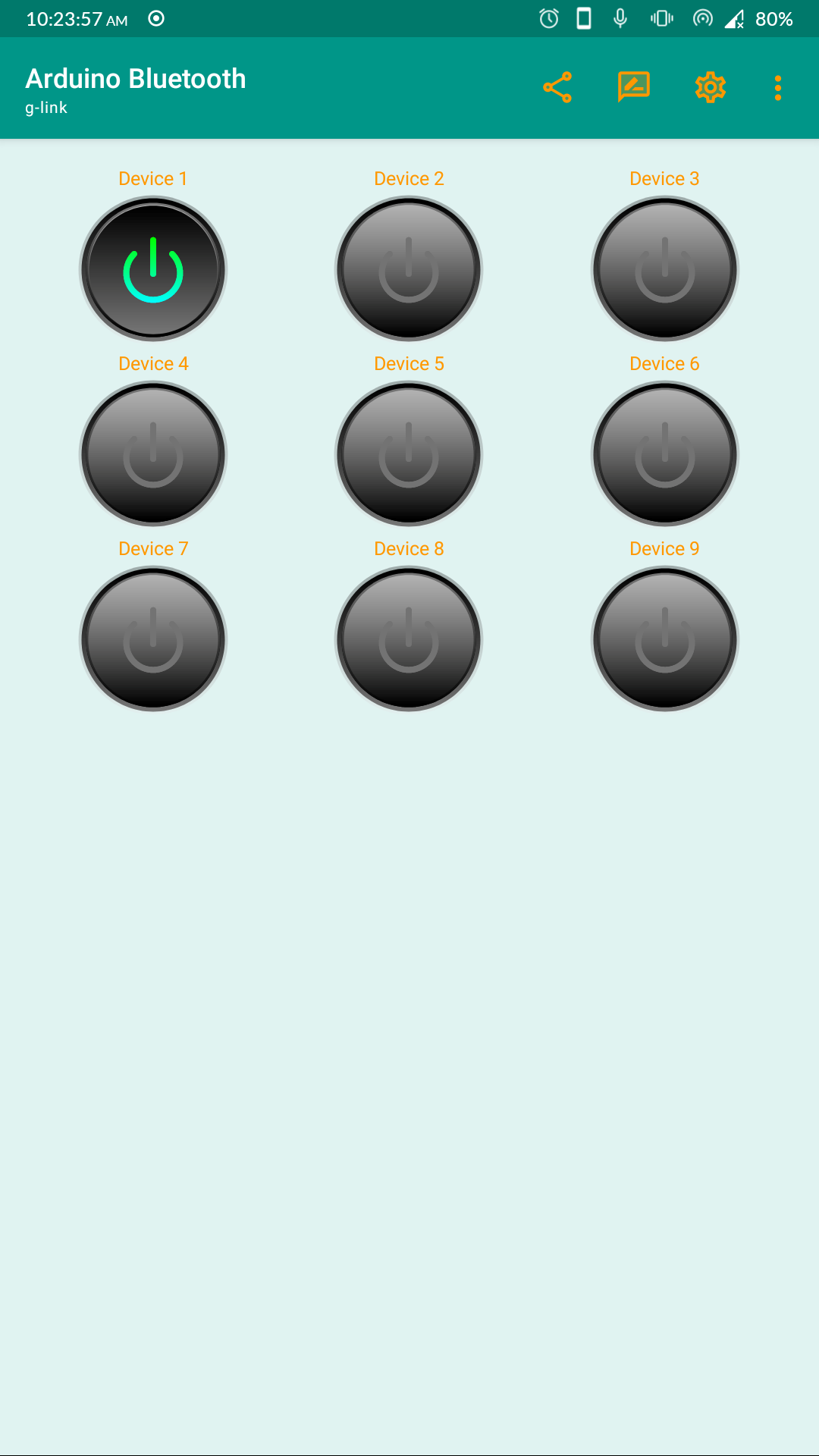Viewport: 819px width, 1456px height.
Task: Enable the Device 9 power button
Action: (664, 639)
